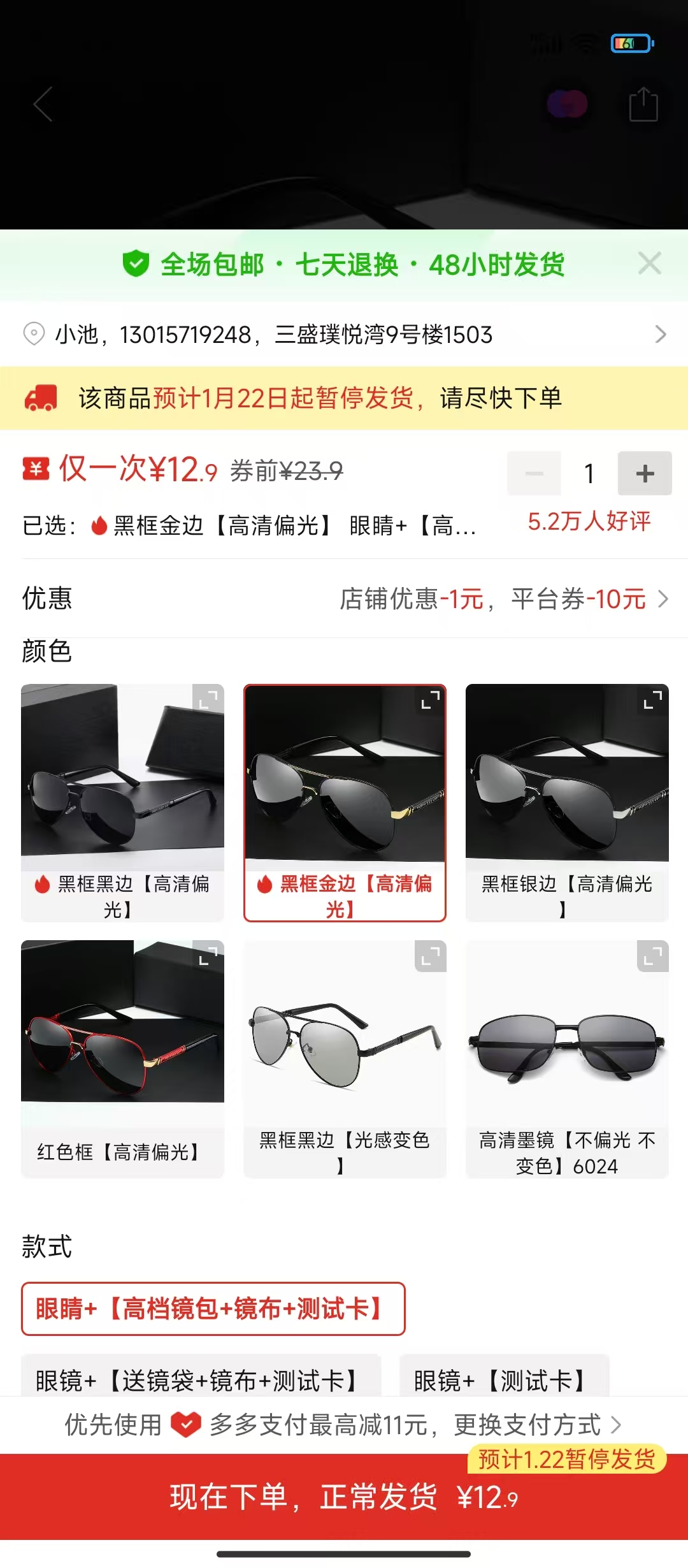688x1568 pixels.
Task: Select style 眼睛+【高档镜包+镜布+测试卡】
Action: click(213, 1309)
